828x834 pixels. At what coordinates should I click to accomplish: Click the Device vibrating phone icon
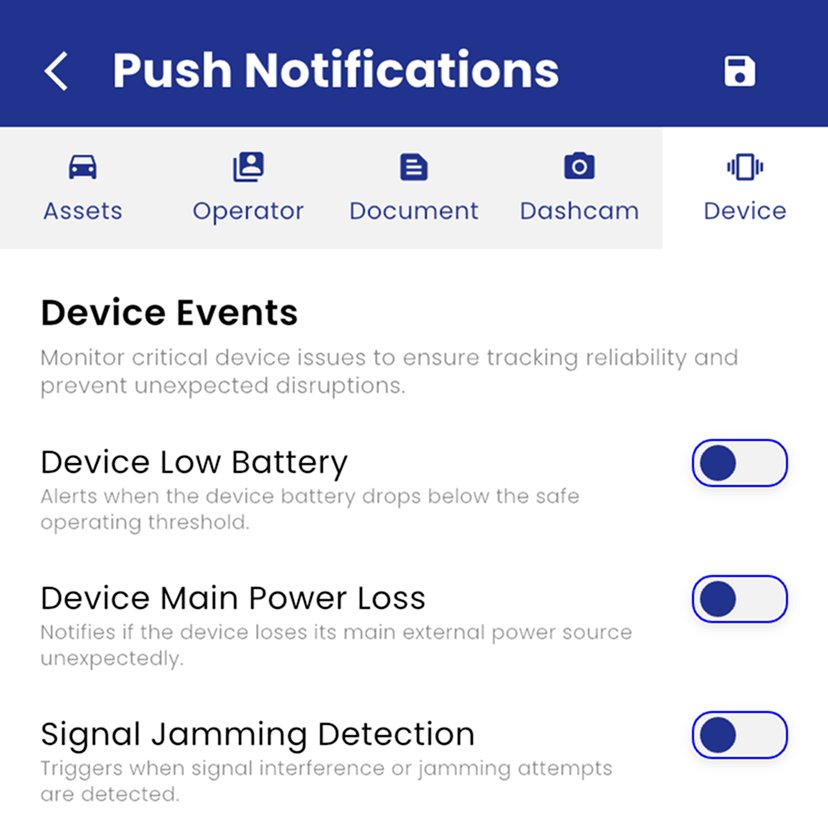pos(745,165)
